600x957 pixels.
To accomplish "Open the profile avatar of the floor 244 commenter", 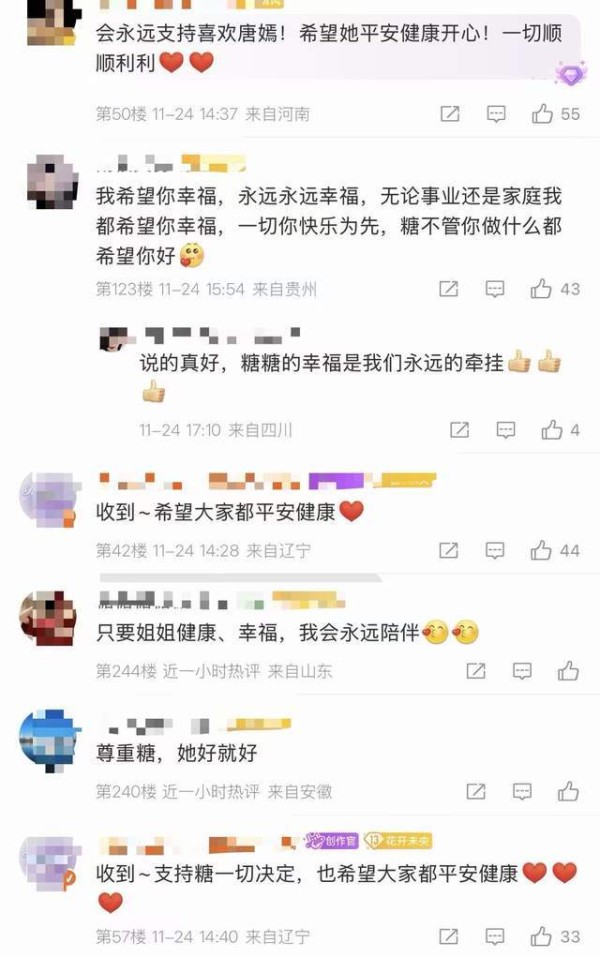I will pyautogui.click(x=48, y=618).
